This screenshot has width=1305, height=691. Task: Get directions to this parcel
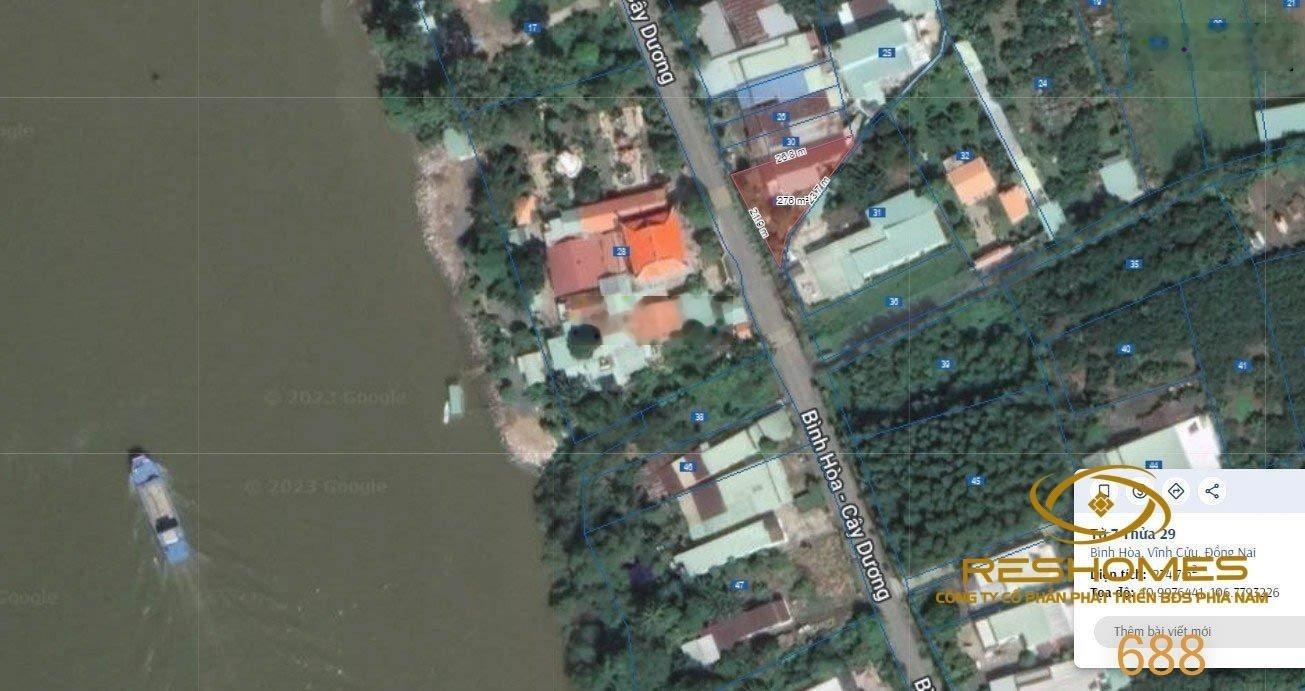(1176, 491)
